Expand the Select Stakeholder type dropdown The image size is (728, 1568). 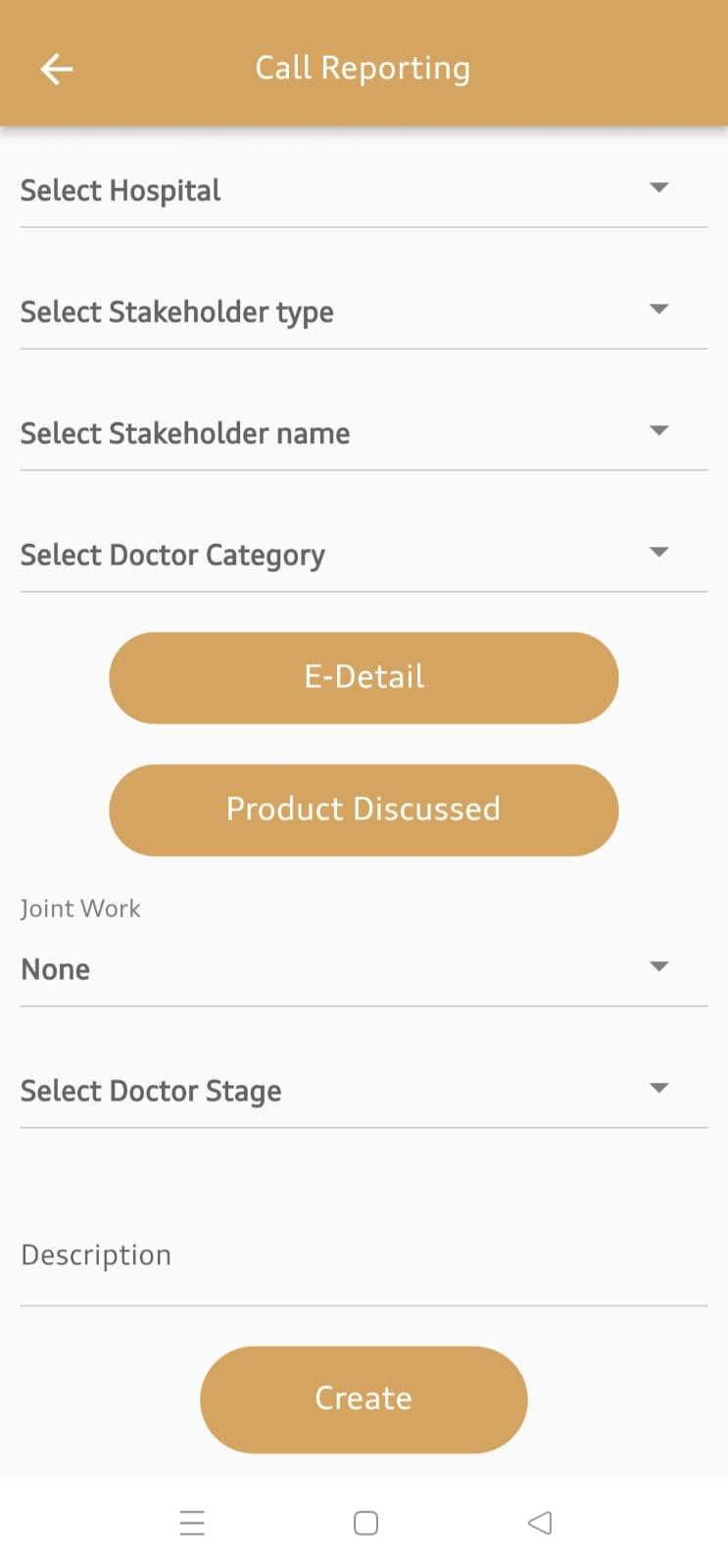[364, 312]
